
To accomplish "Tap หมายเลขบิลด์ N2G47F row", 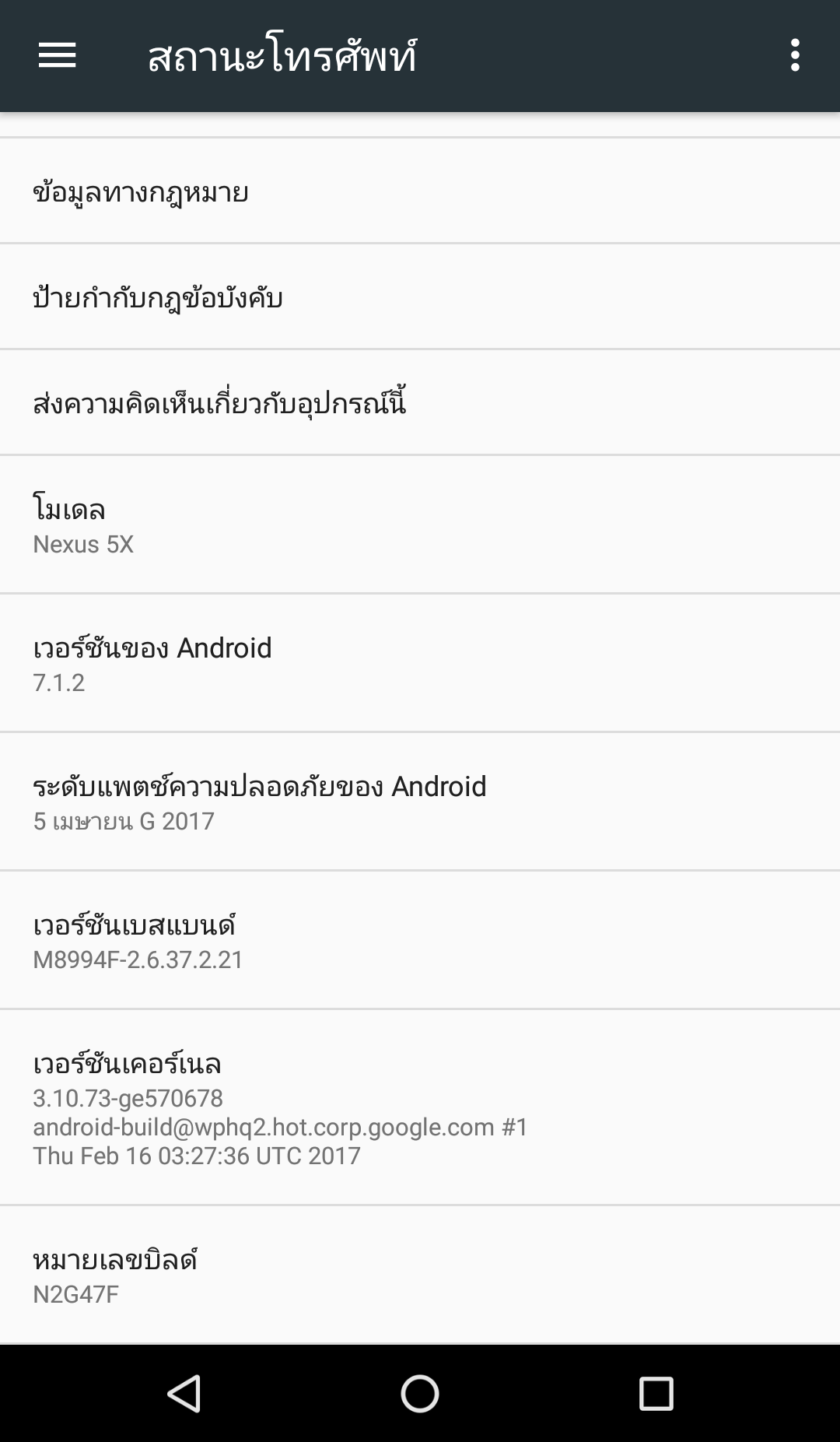I will click(x=420, y=1275).
